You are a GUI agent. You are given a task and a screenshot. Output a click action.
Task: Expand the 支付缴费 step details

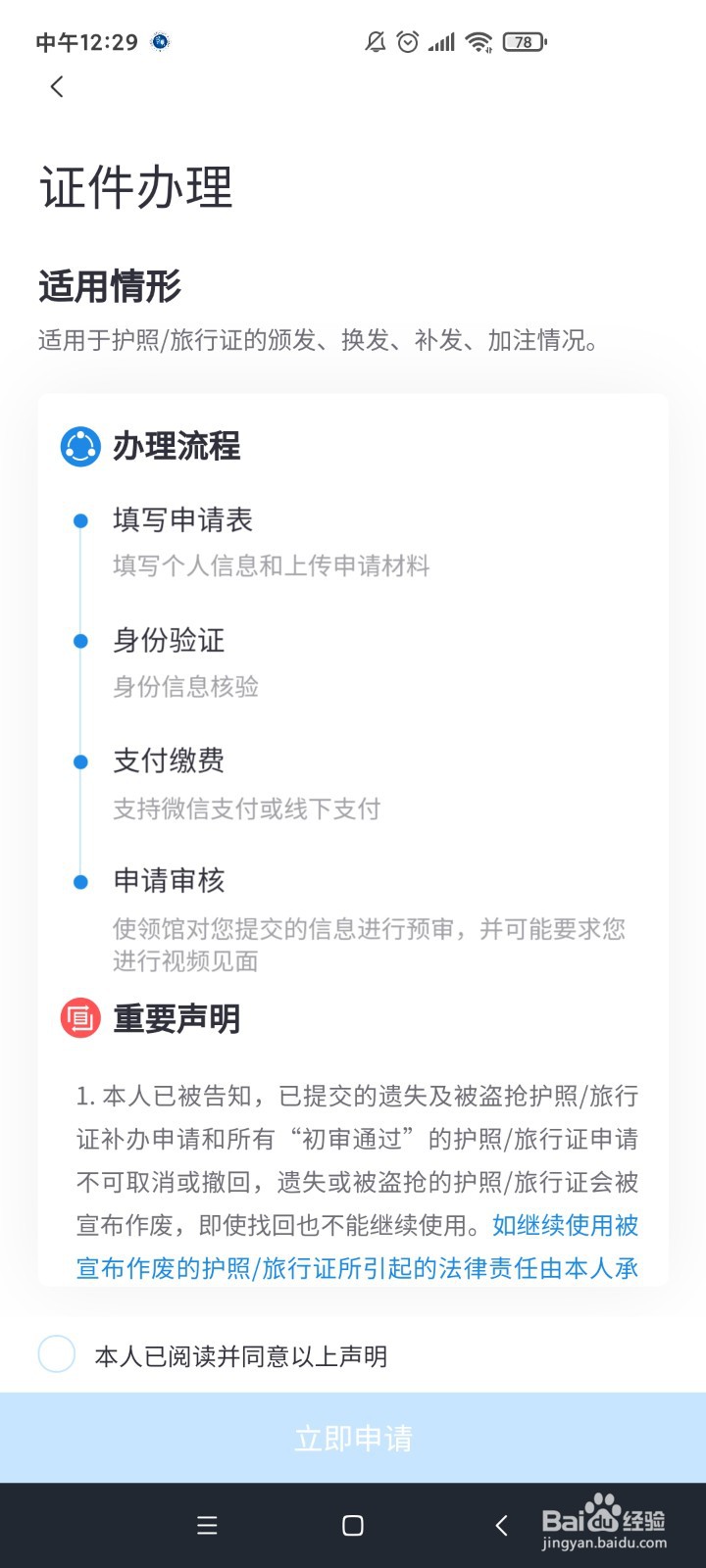(x=167, y=760)
